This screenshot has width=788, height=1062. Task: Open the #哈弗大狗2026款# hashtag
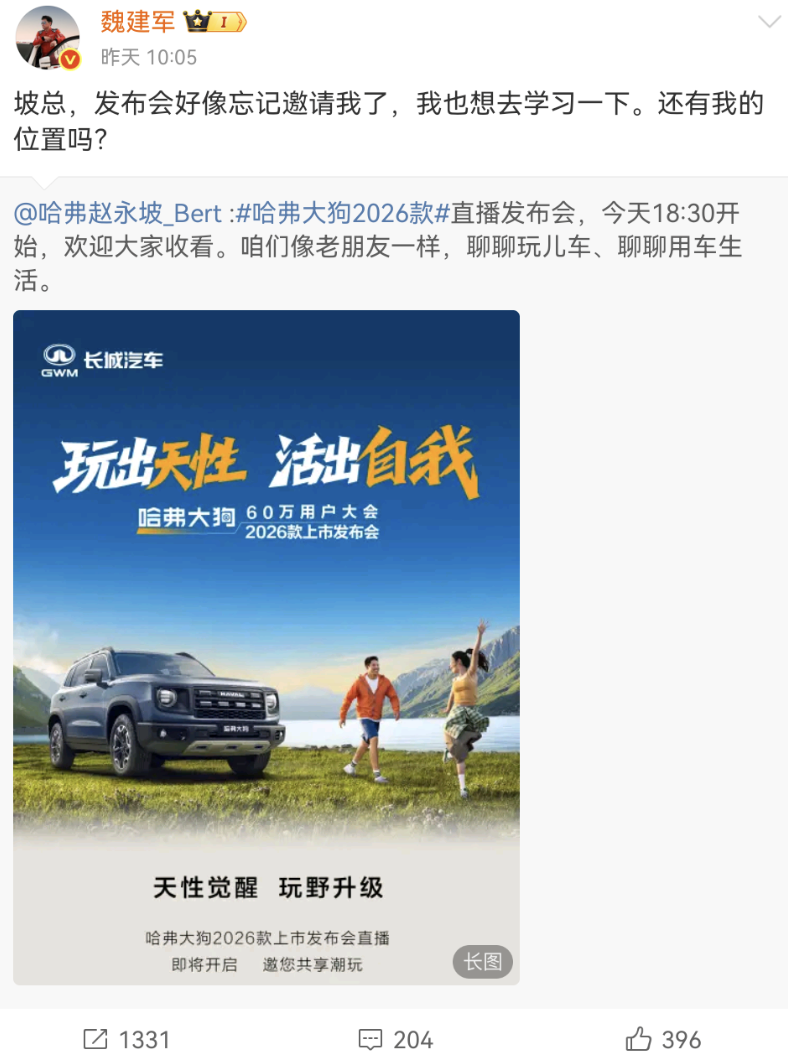(x=343, y=214)
